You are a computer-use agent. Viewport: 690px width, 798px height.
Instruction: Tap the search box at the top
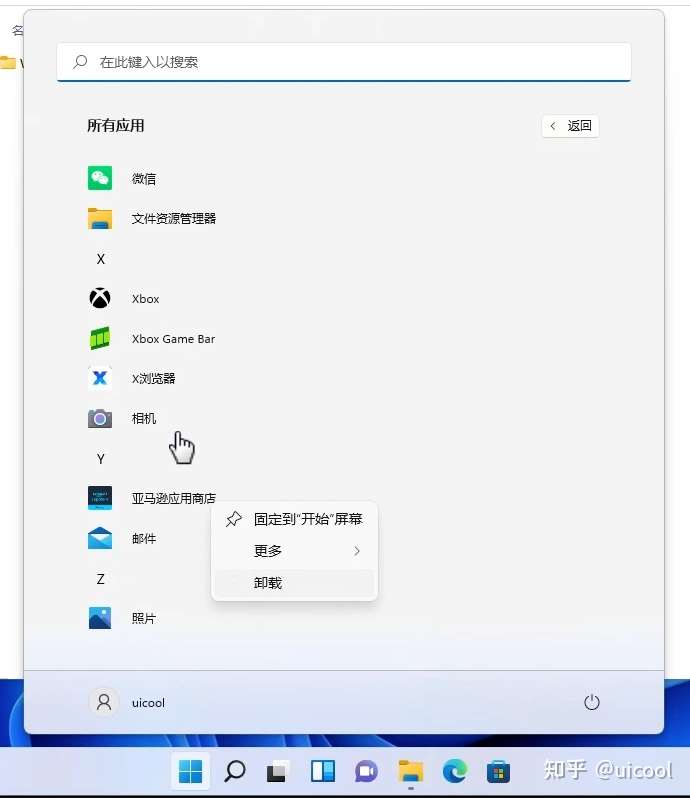coord(343,62)
